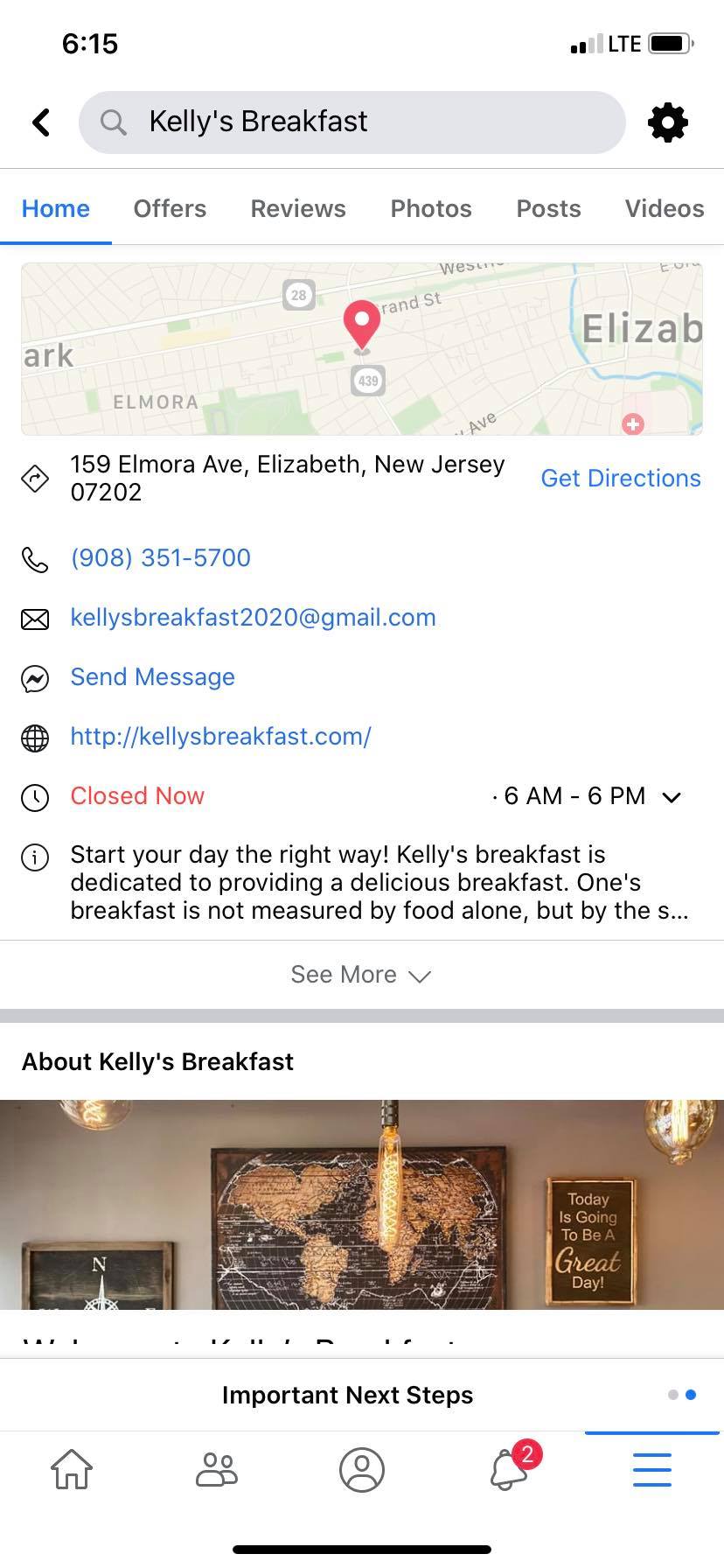Expand the 6 AM - 6 PM hours
Viewport: 724px width, 1568px height.
[x=672, y=796]
